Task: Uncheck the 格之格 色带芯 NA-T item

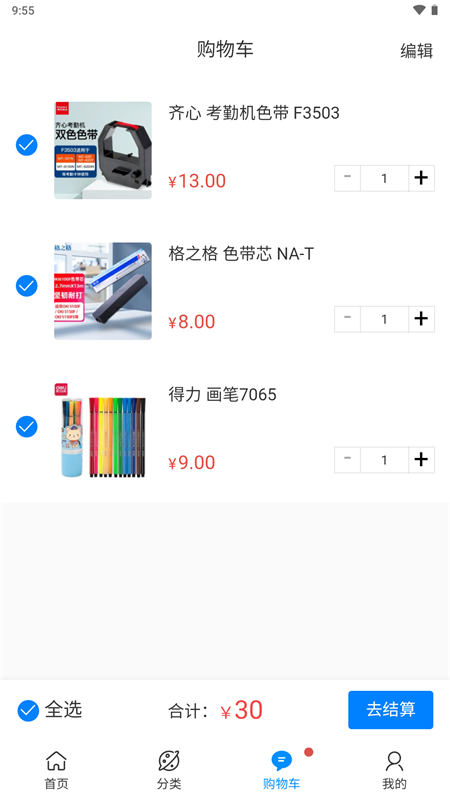Action: [27, 286]
